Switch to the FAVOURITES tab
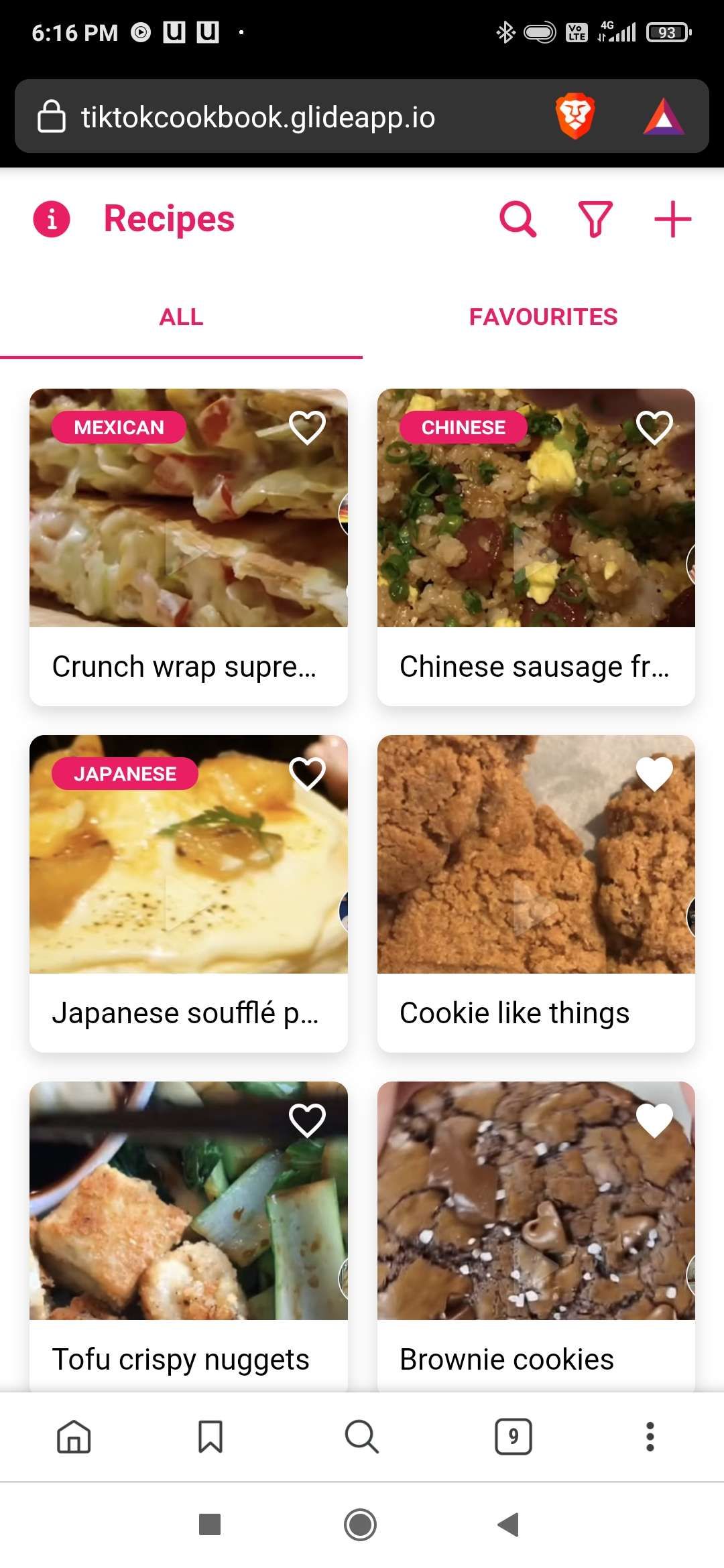The image size is (724, 1568). point(543,317)
